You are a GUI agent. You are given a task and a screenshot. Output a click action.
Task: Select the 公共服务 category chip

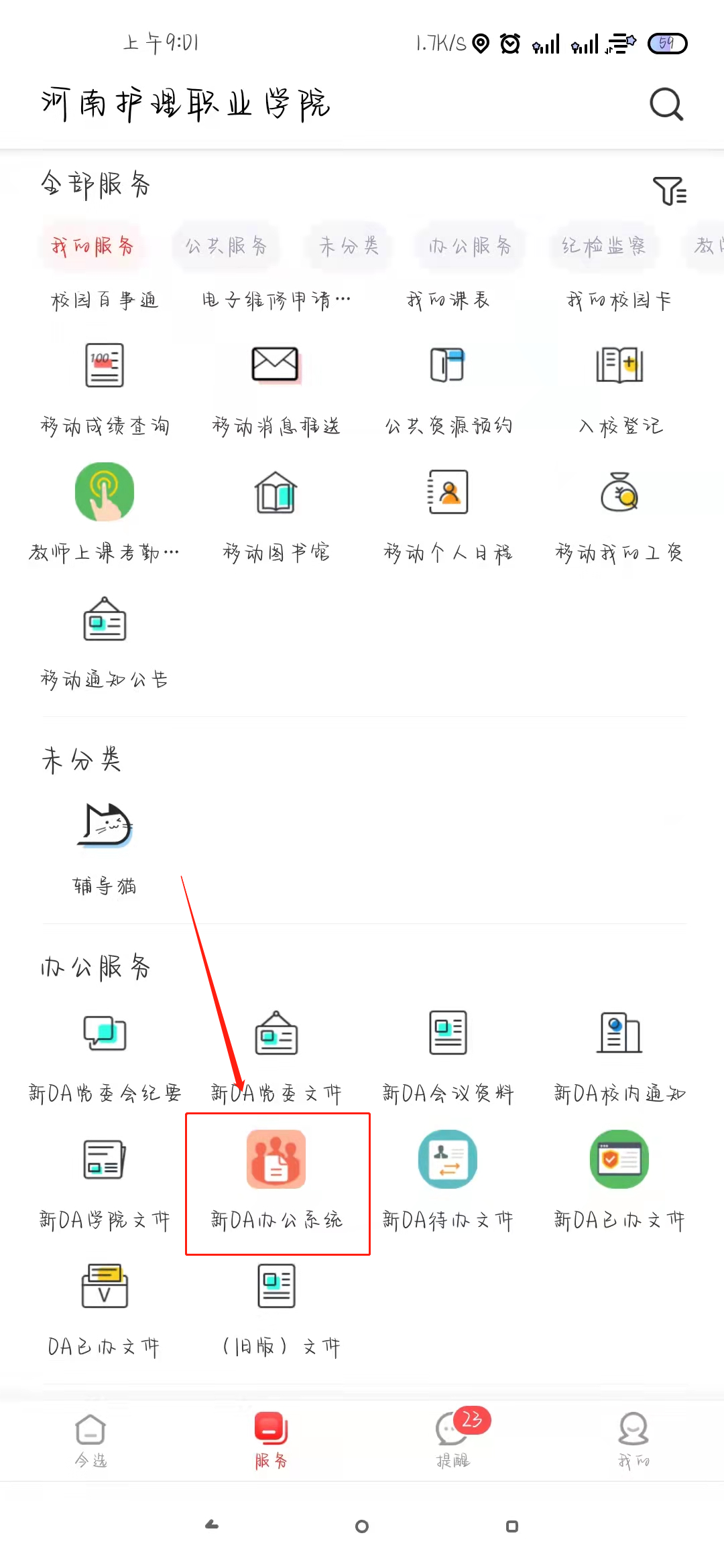tap(226, 246)
